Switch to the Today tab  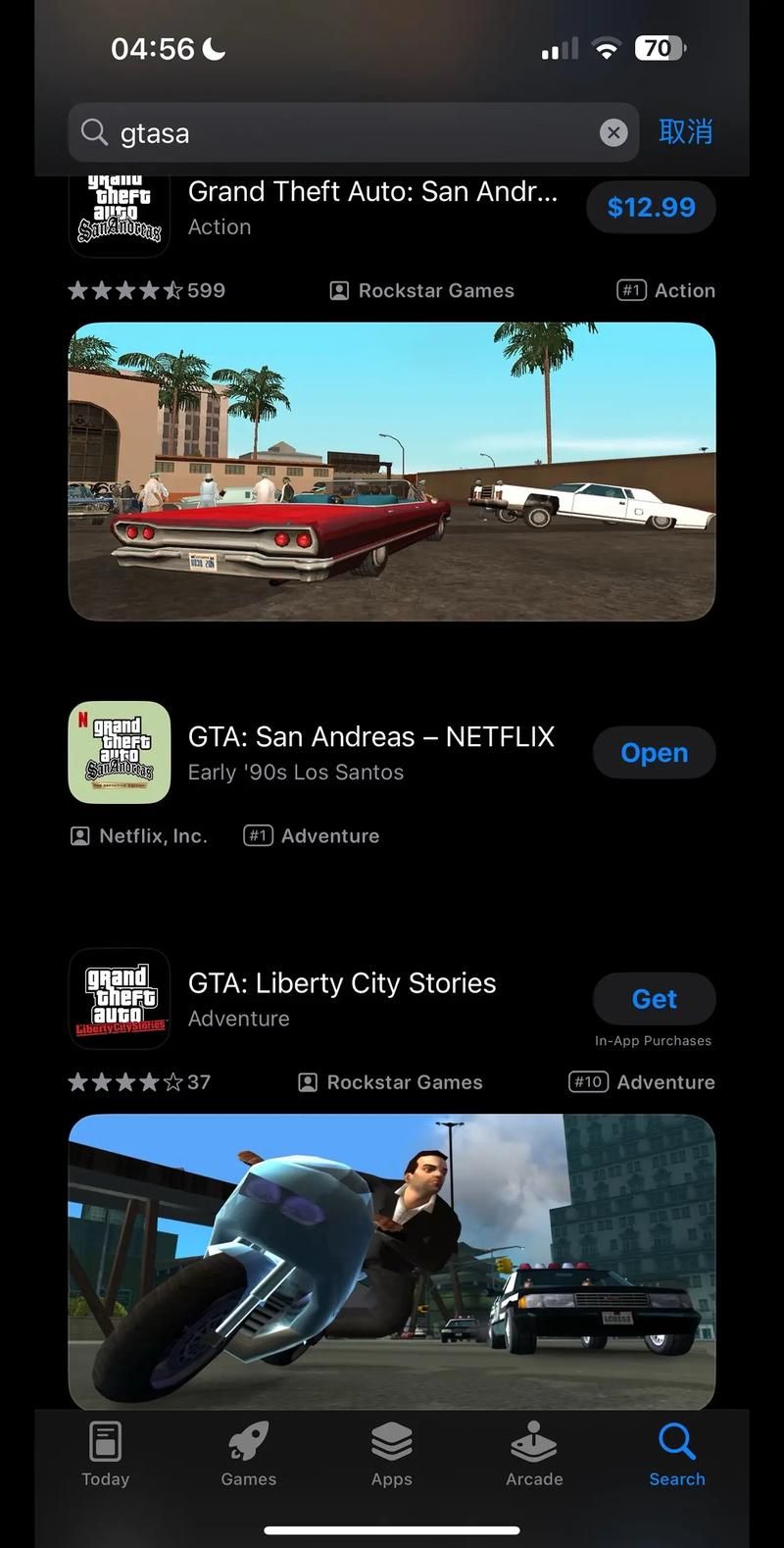[x=105, y=1455]
